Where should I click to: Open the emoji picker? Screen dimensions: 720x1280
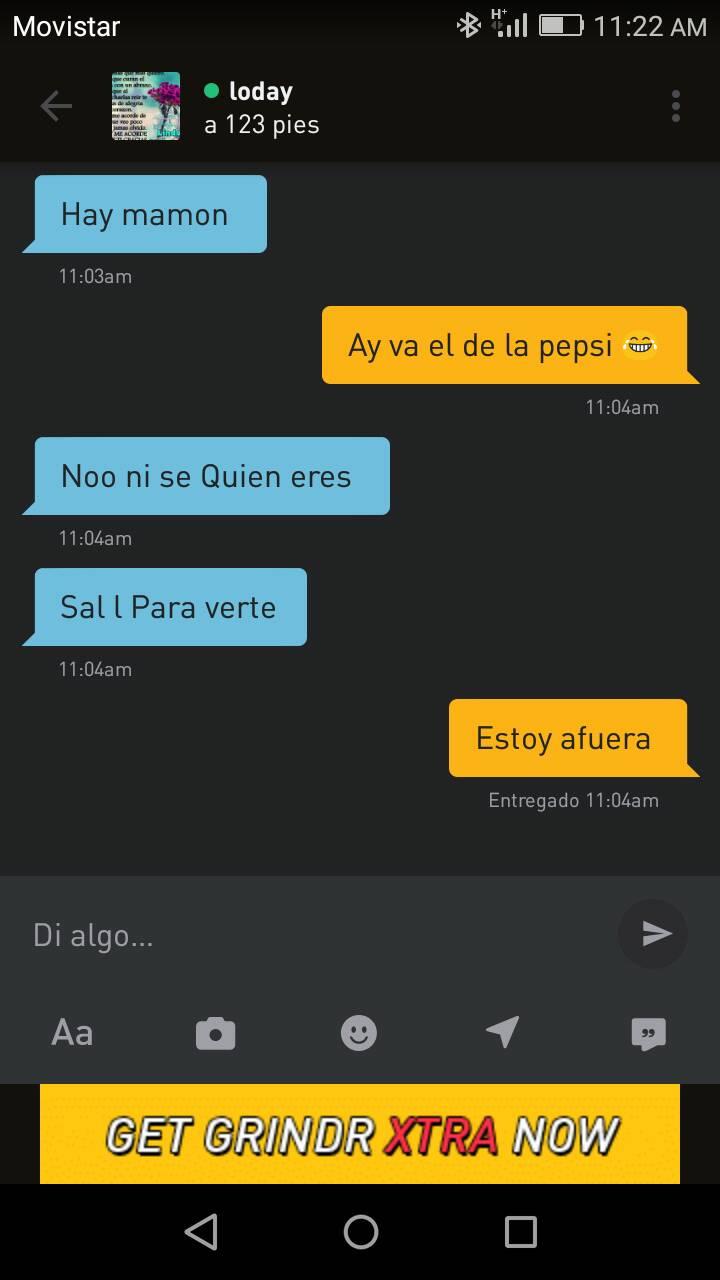click(x=359, y=1033)
